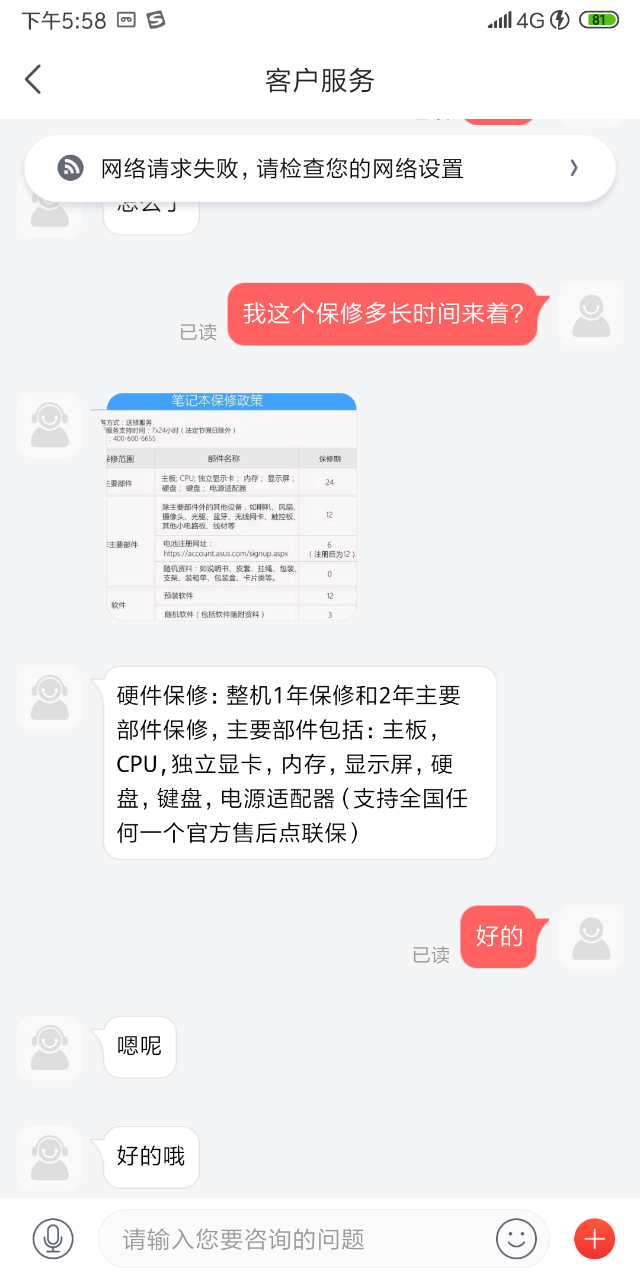Viewport: 640px width, 1280px height.
Task: View the laptop warranty policy image
Action: coord(231,506)
